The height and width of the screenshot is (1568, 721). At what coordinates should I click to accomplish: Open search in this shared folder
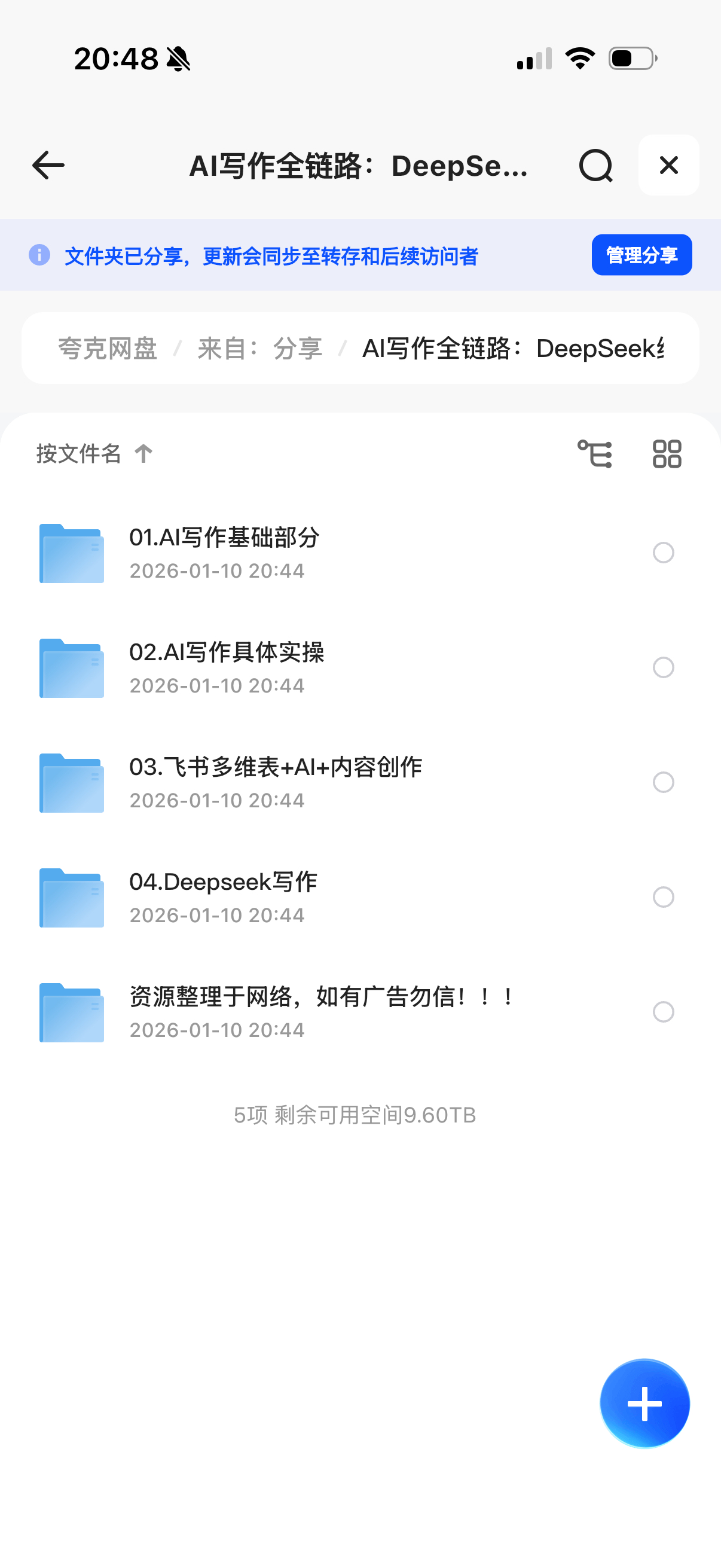(595, 166)
